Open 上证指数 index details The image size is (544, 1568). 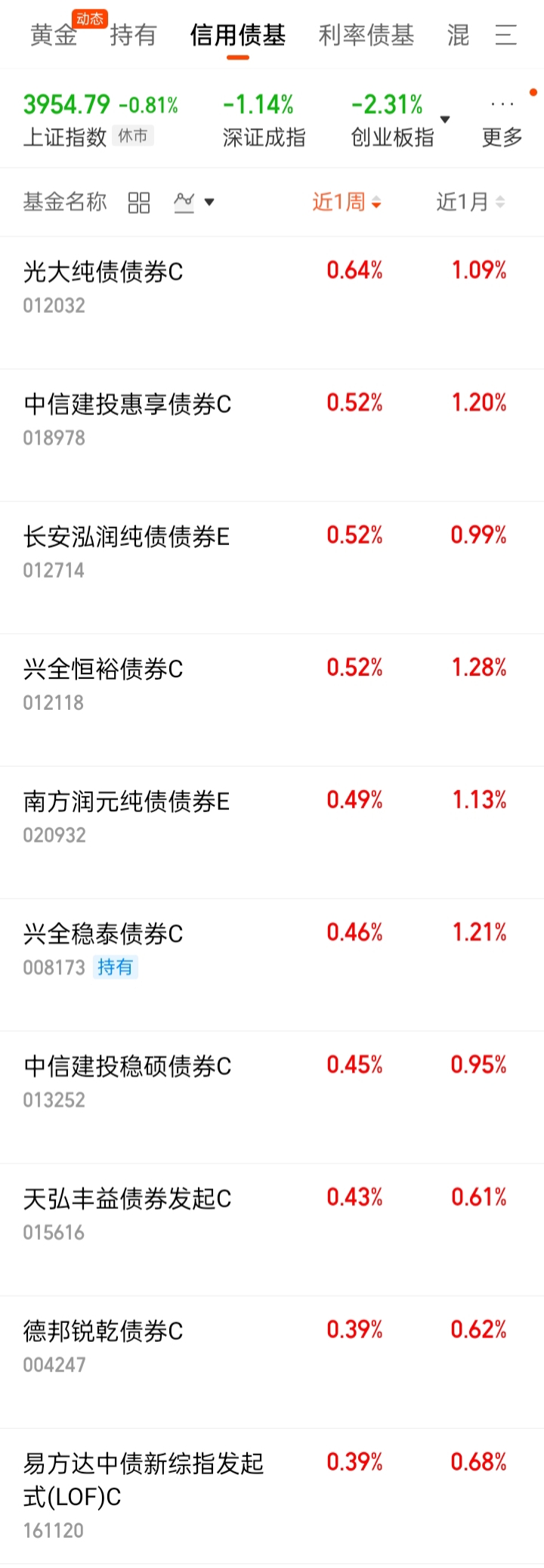[100, 119]
